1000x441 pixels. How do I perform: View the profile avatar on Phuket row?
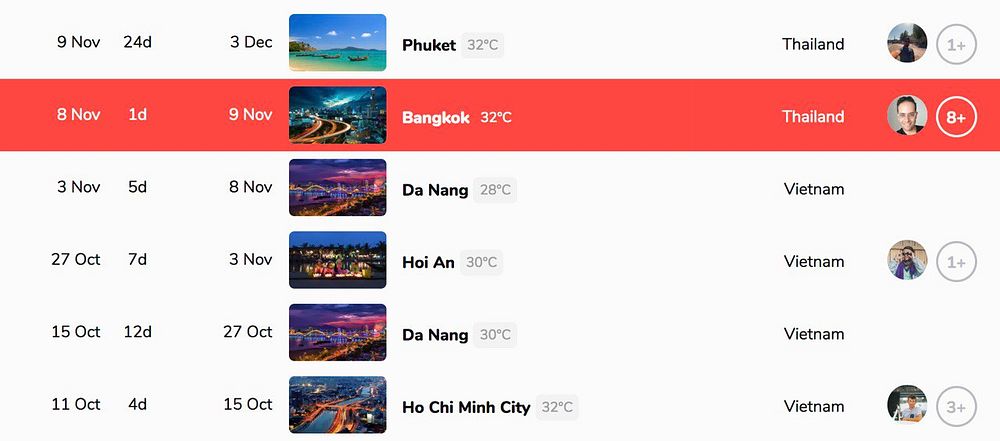pos(907,43)
